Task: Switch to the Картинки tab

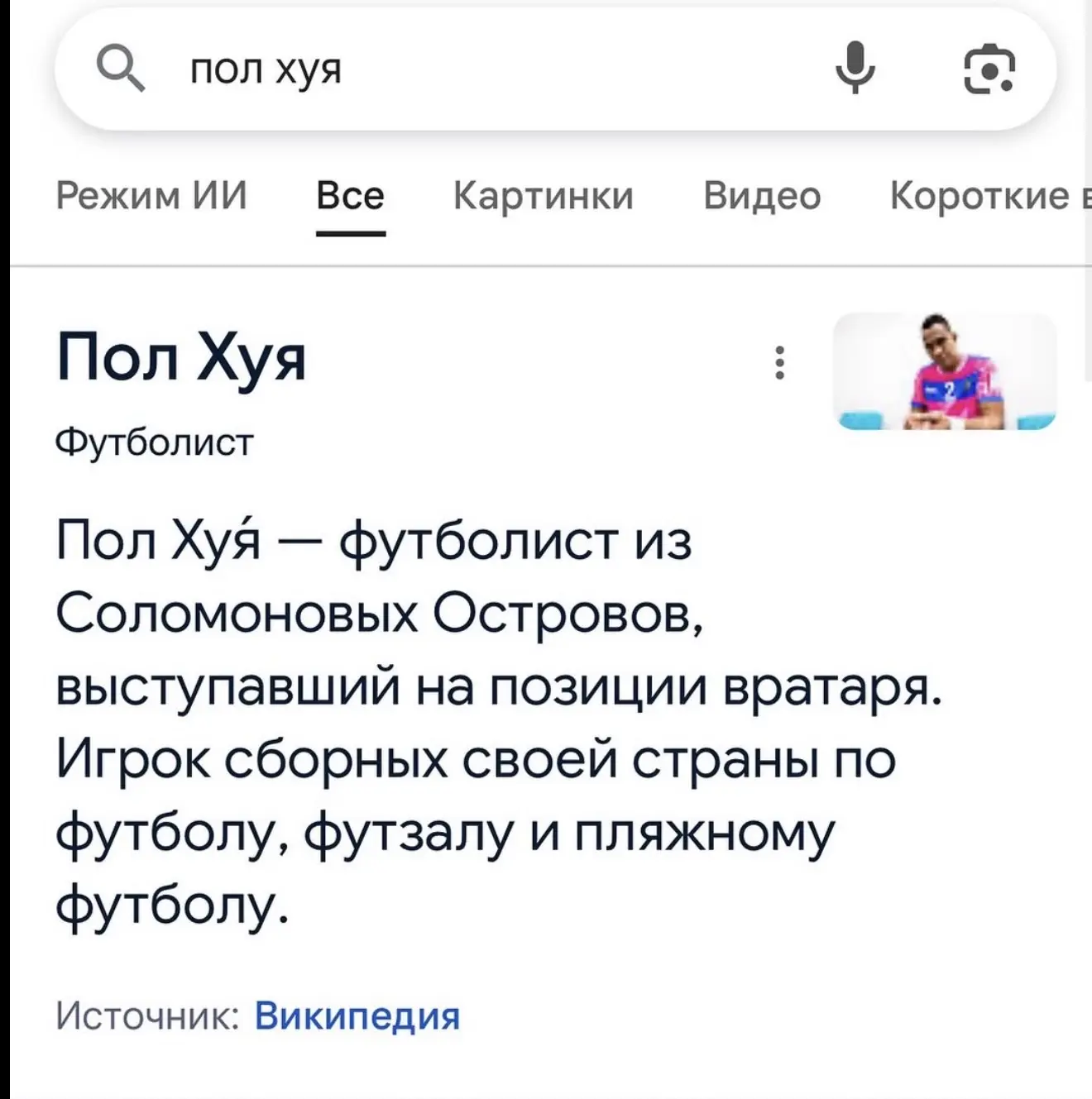Action: pyautogui.click(x=544, y=196)
